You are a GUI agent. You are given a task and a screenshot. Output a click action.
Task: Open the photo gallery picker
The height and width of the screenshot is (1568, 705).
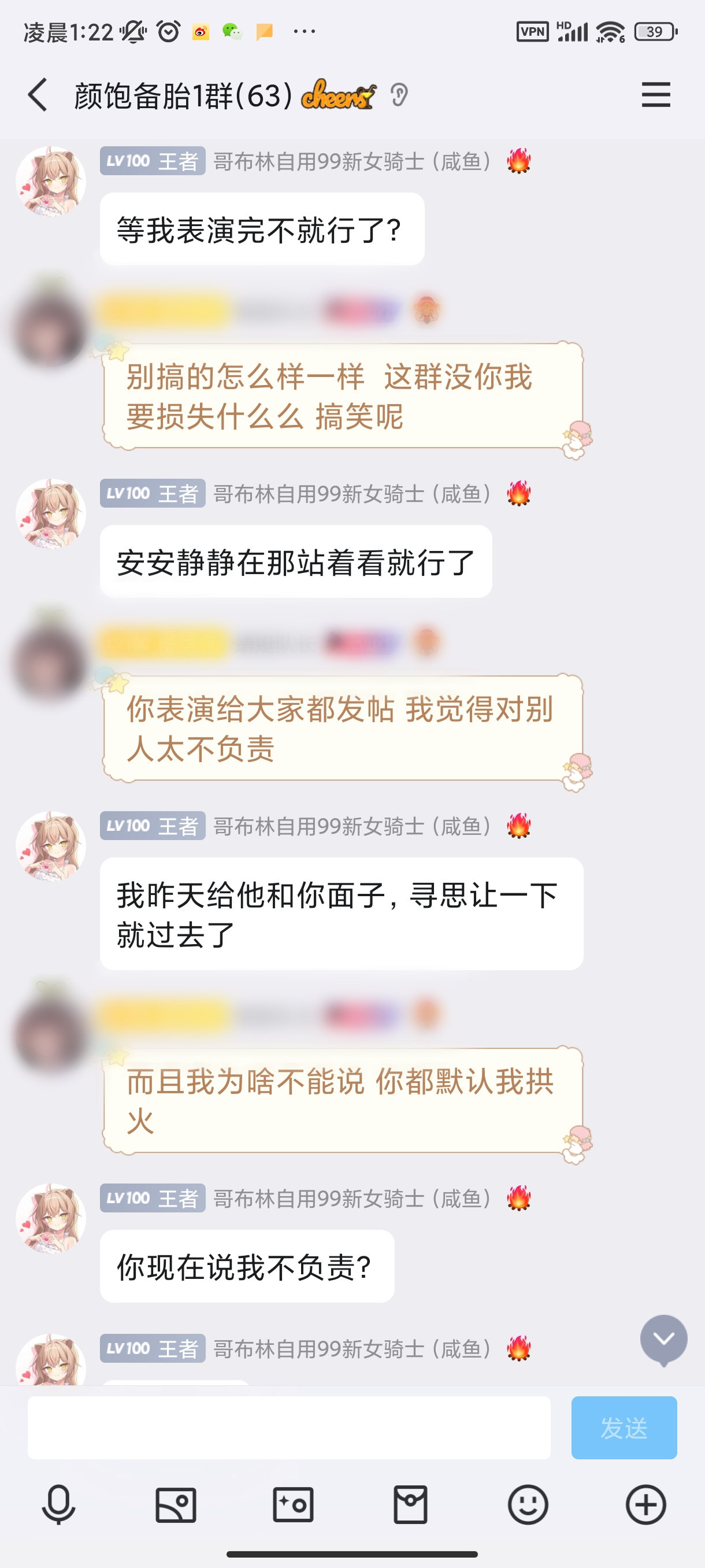tap(176, 1504)
